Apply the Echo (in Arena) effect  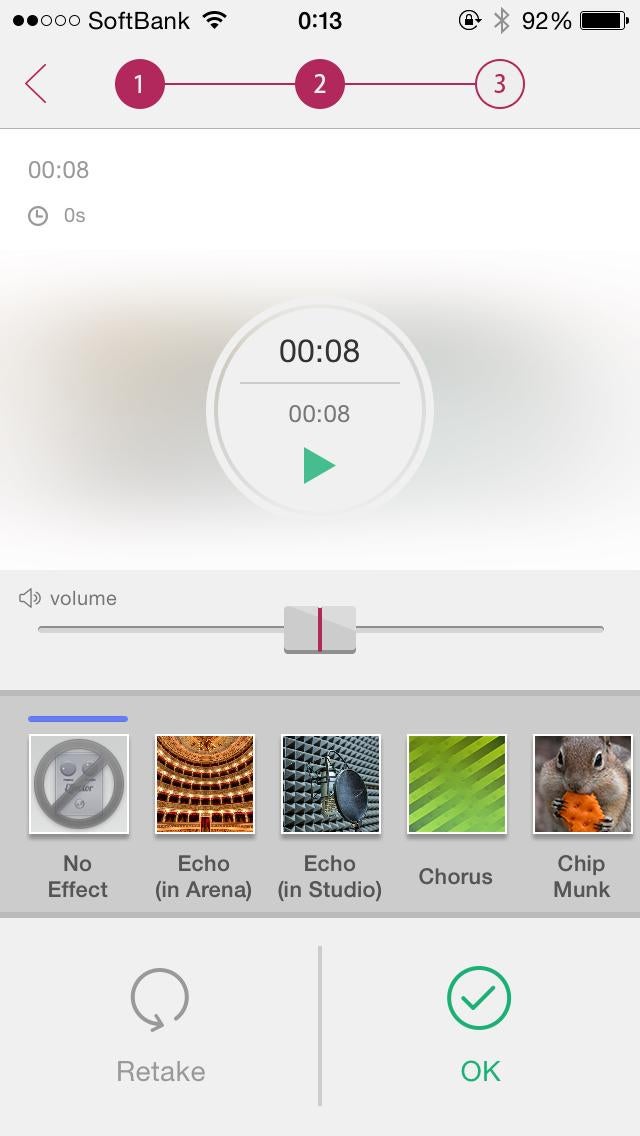tap(204, 785)
